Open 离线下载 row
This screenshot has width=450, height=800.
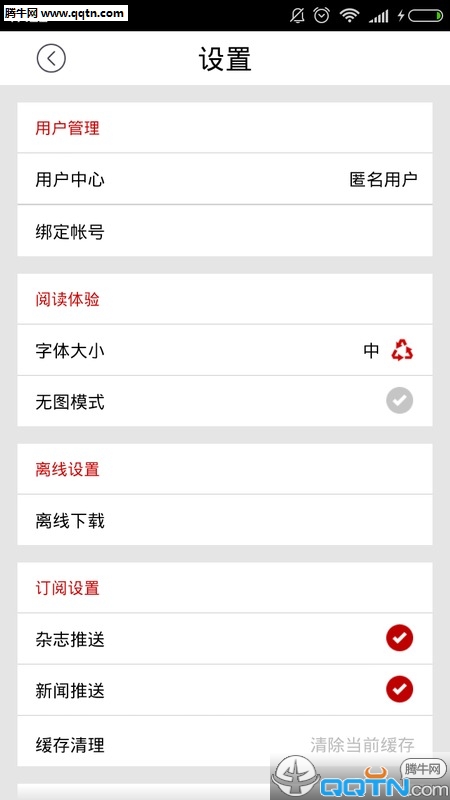[225, 520]
